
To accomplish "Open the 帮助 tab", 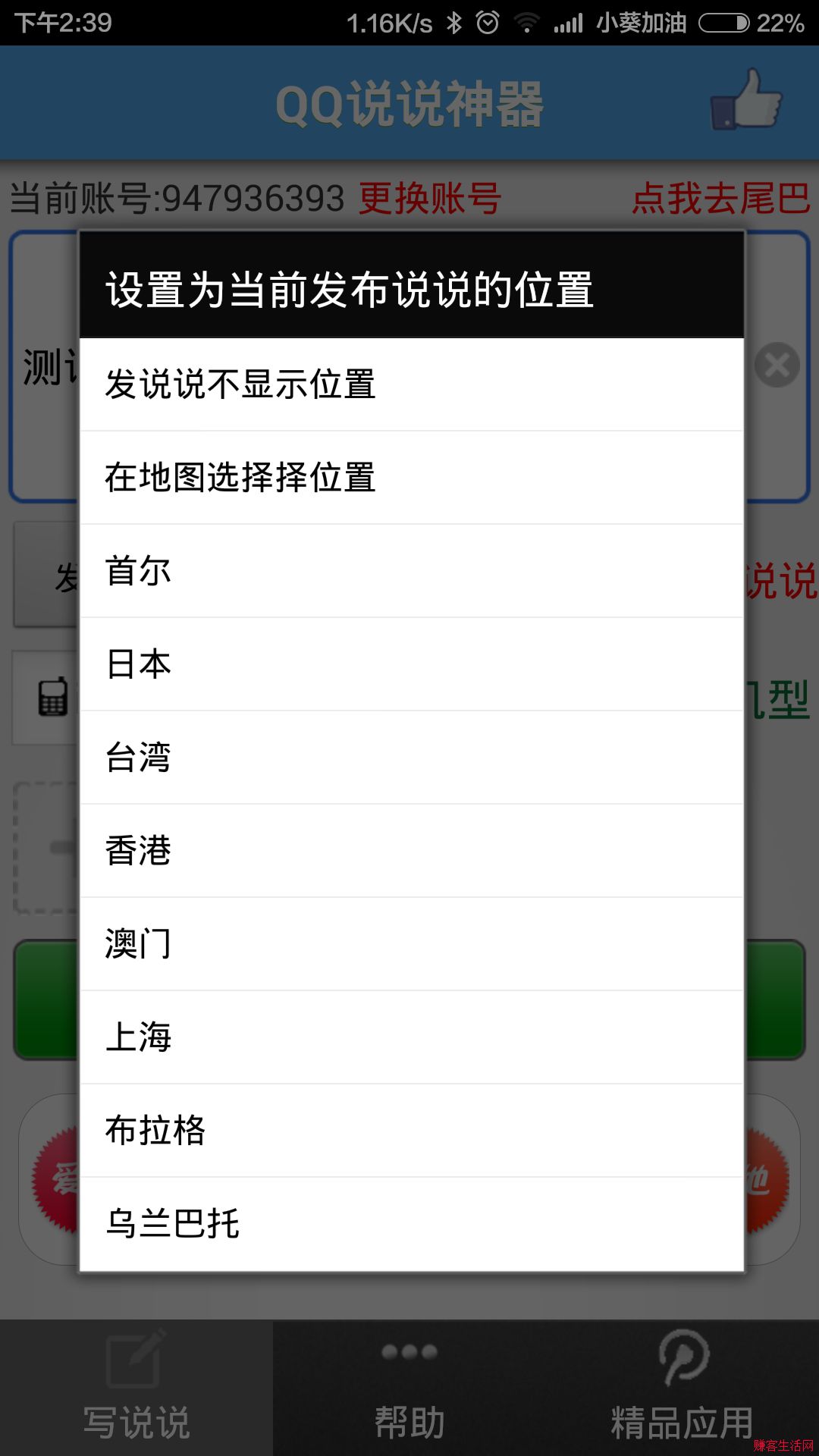I will [x=409, y=1388].
